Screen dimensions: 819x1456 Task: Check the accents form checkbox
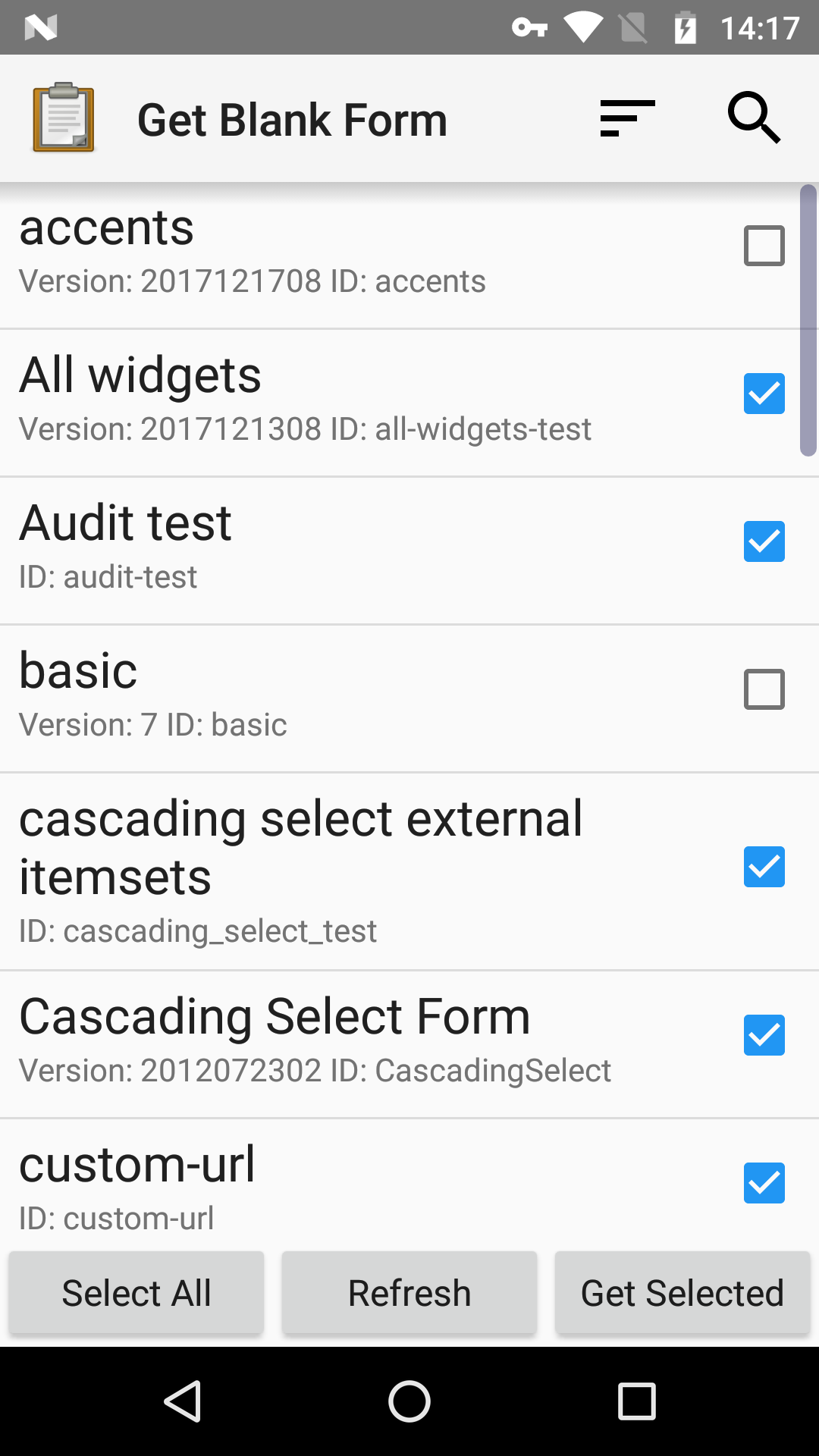[764, 246]
